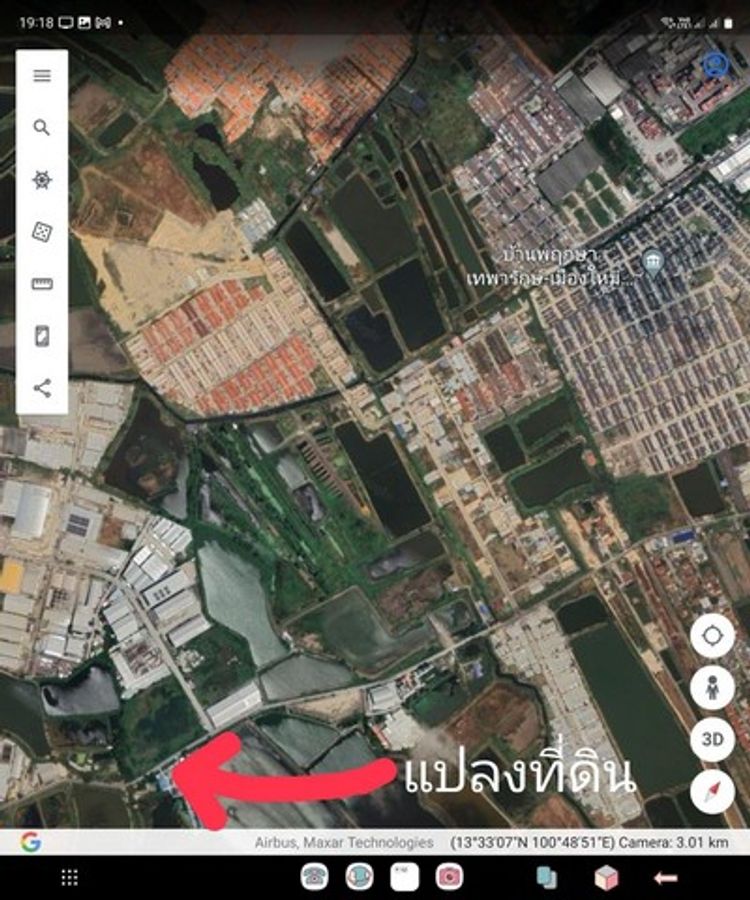Launch the camera app from the taskbar

coord(449,877)
